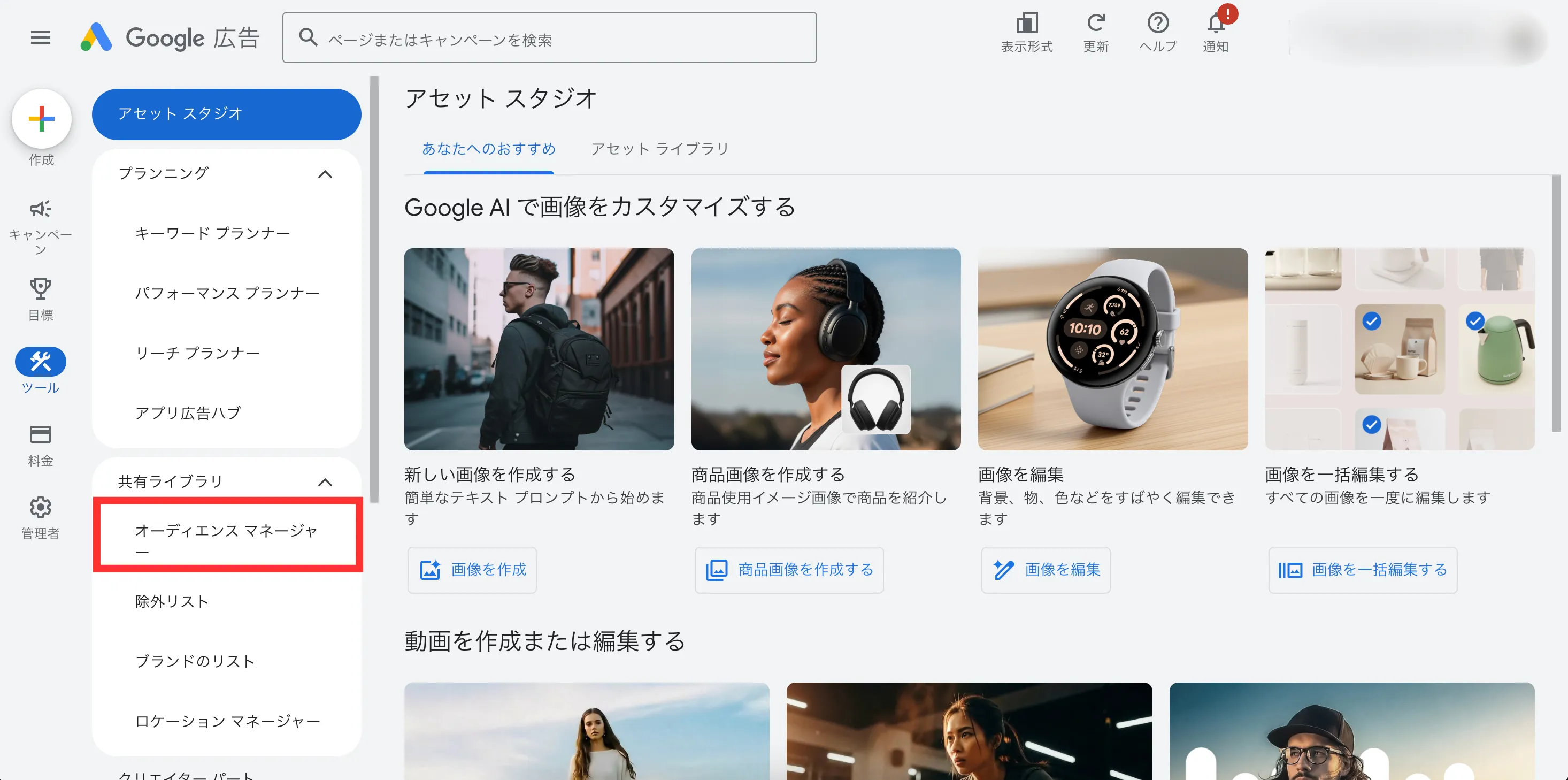
Task: Open the ヘルプ help menu
Action: (x=1158, y=33)
